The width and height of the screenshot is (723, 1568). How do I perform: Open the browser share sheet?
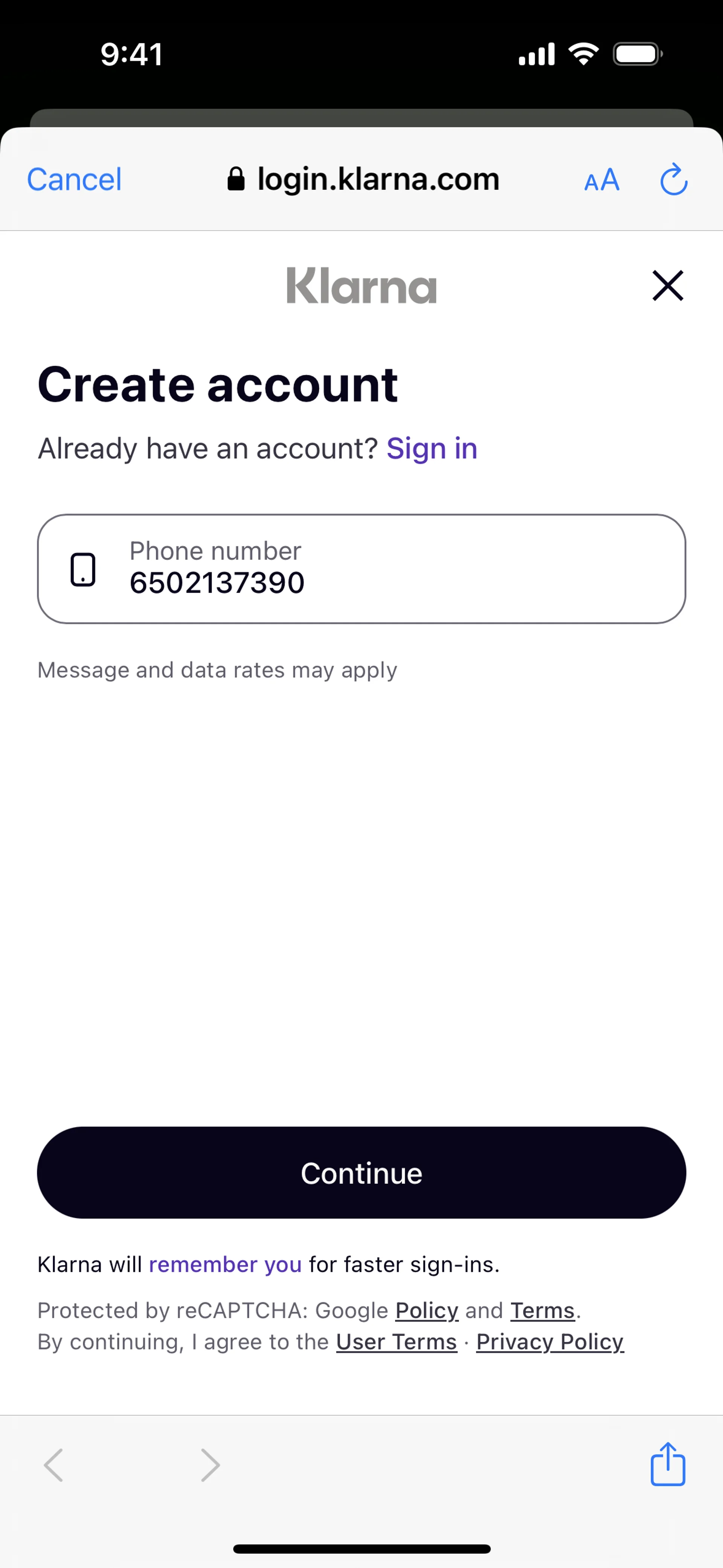click(x=668, y=1464)
